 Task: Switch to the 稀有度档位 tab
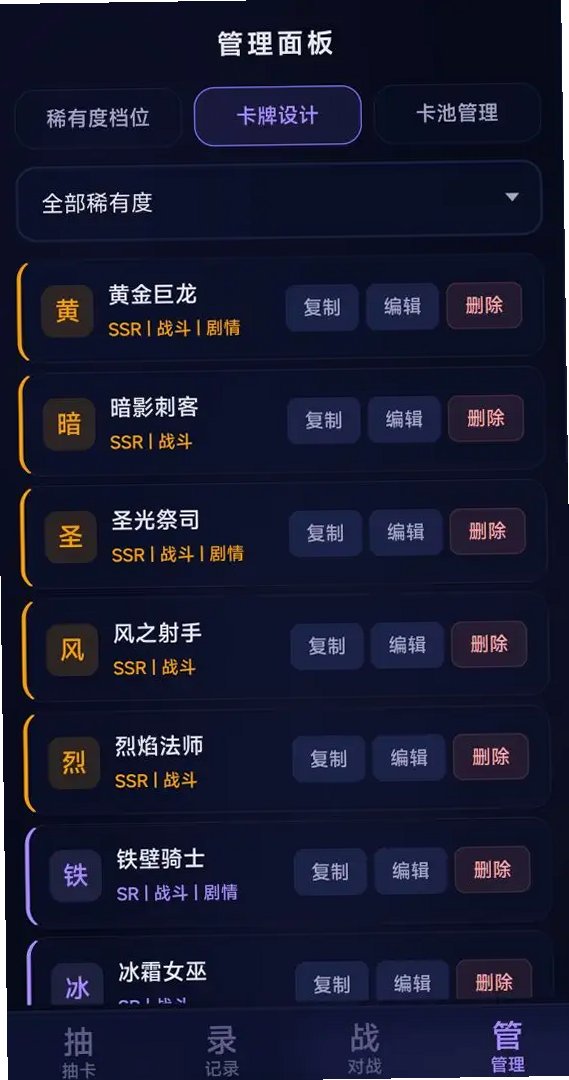click(98, 118)
